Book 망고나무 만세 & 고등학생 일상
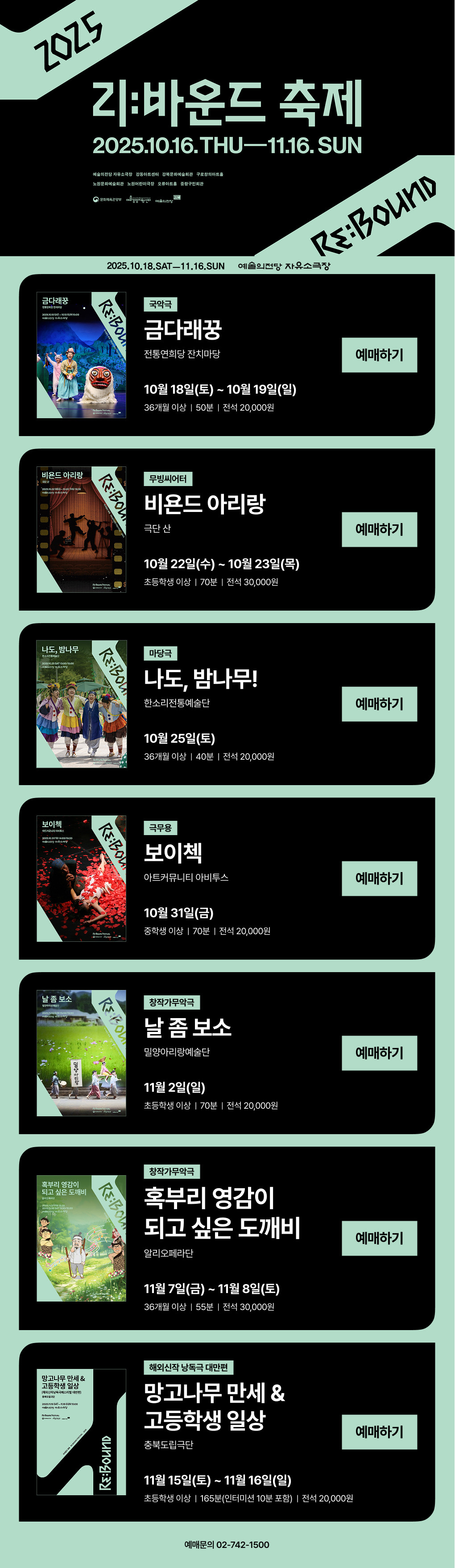Screen dimensions: 455x1568 [x=379, y=1432]
